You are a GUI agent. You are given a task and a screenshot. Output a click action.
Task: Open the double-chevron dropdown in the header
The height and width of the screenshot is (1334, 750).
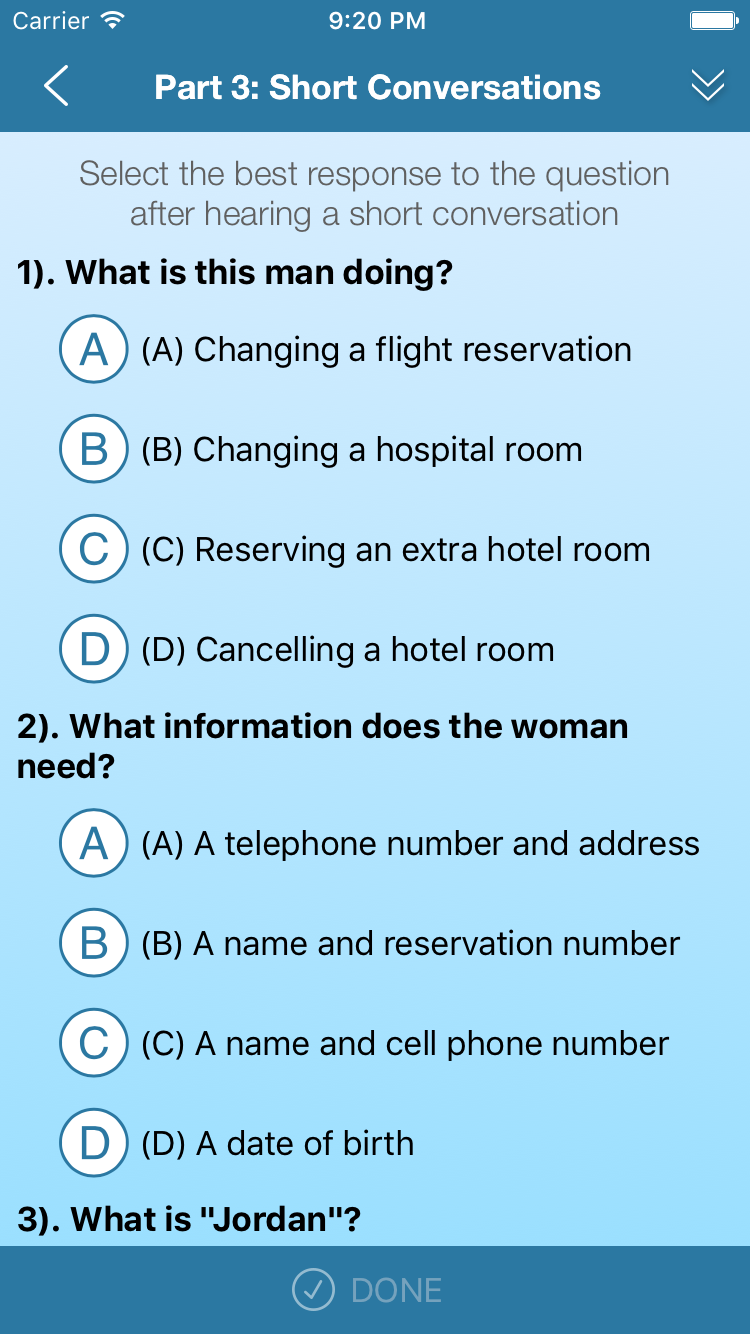pyautogui.click(x=707, y=87)
